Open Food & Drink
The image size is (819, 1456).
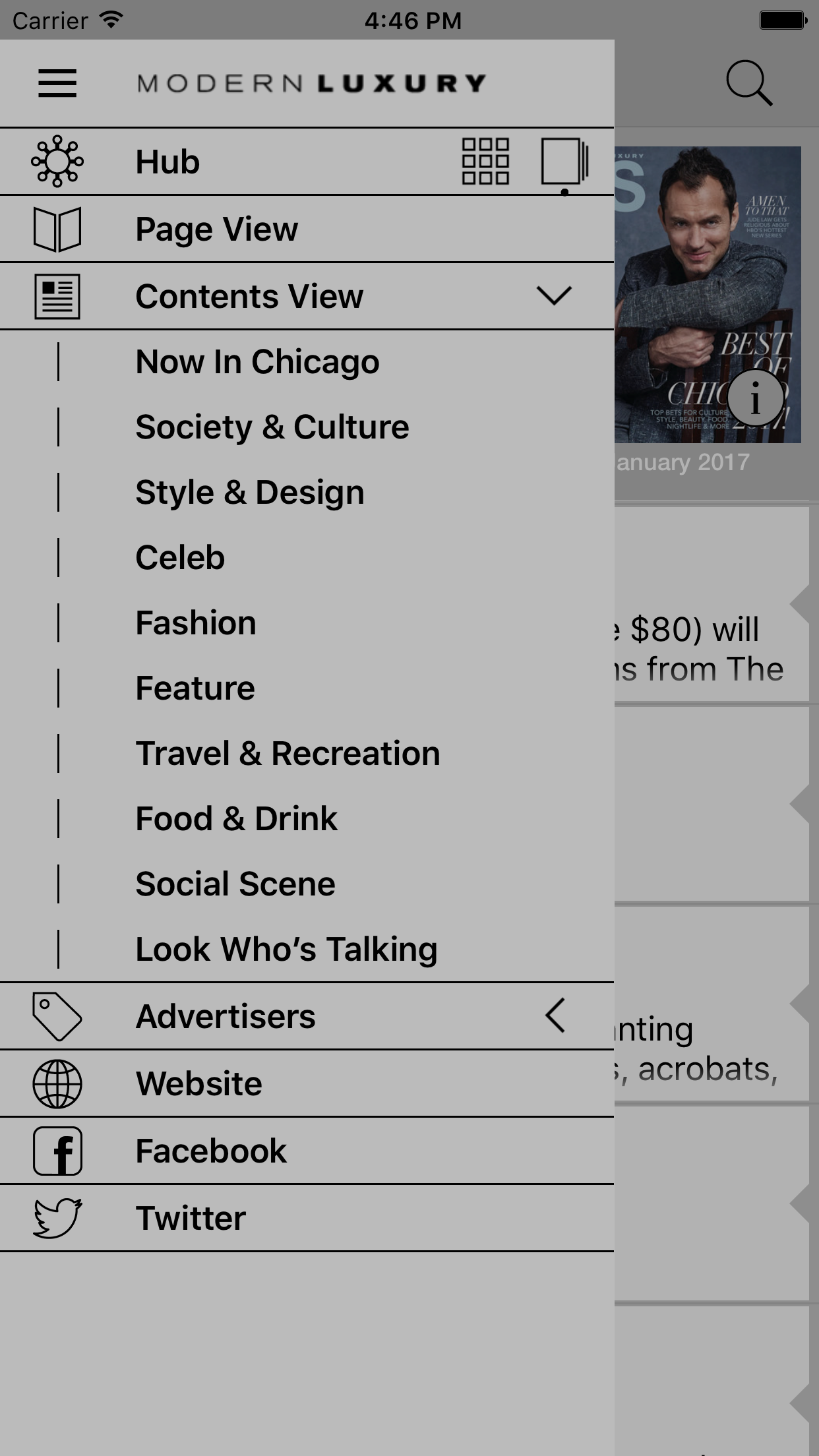pos(236,818)
